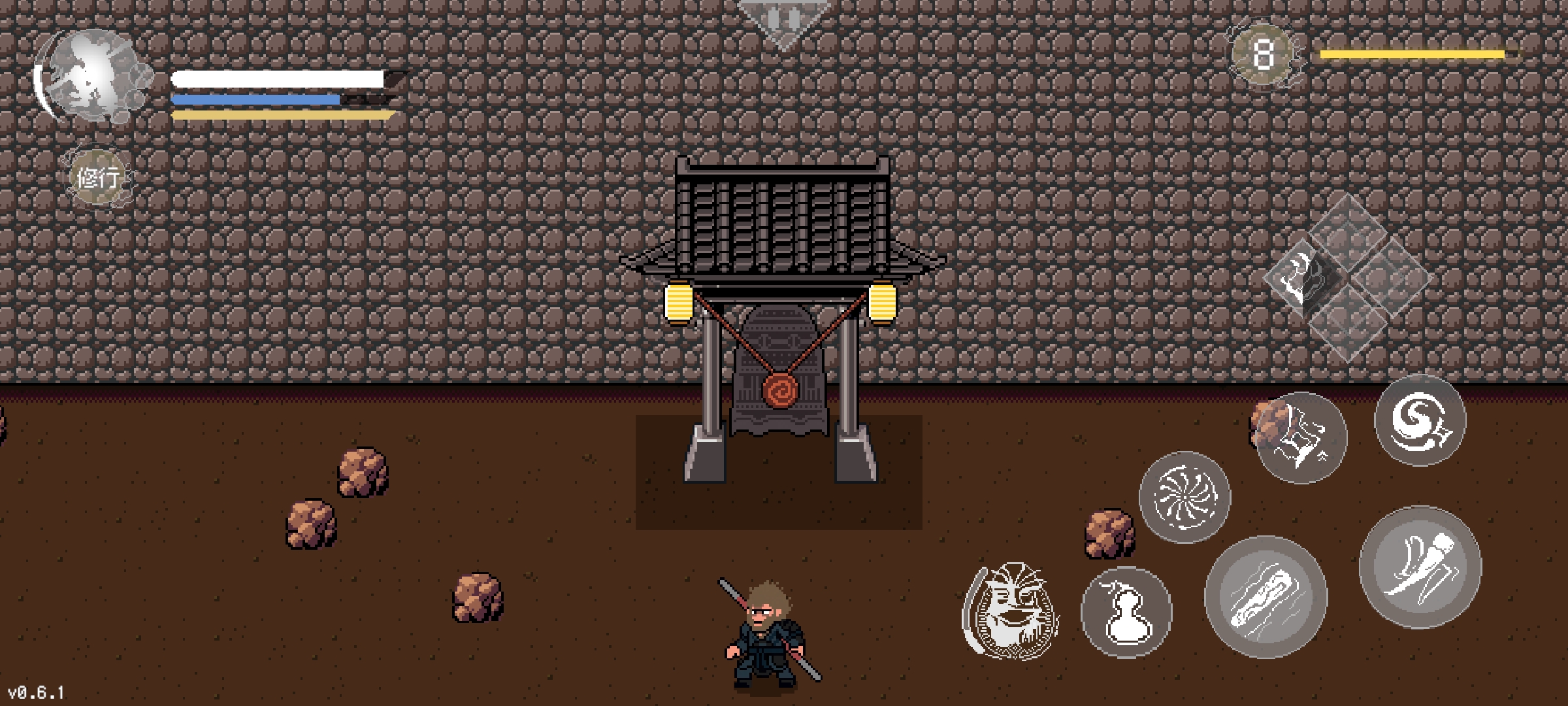Pause the game with the top button
Image resolution: width=1568 pixels, height=706 pixels.
pyautogui.click(x=783, y=20)
